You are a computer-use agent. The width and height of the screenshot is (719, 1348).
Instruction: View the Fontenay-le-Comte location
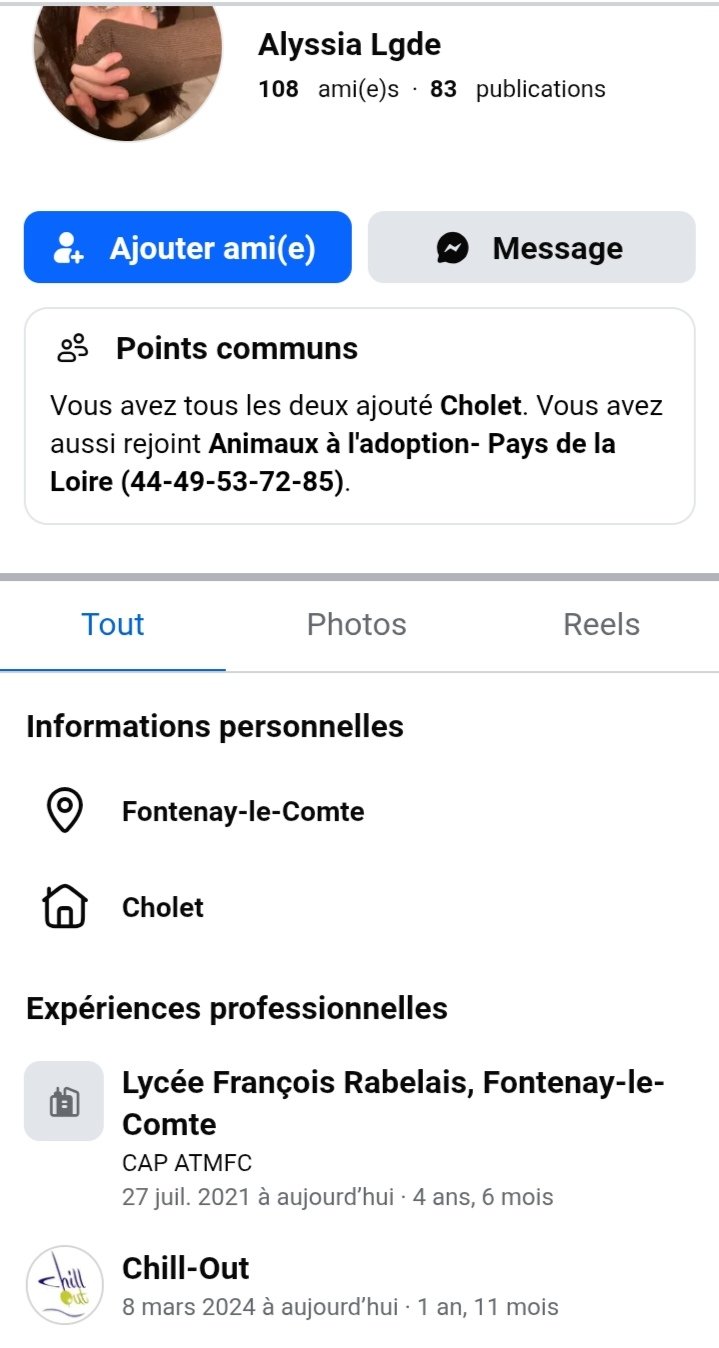tap(243, 811)
